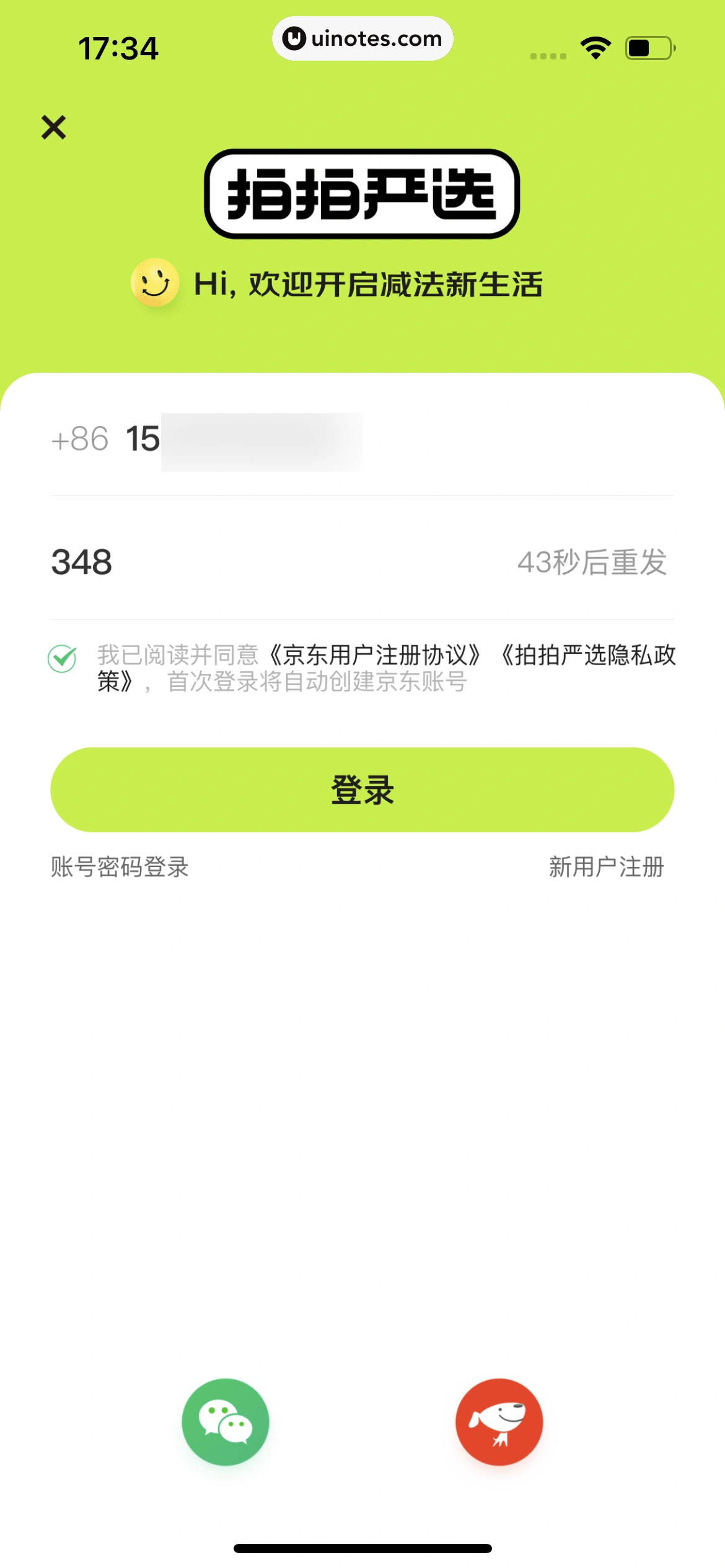Sign in with the JD red dog icon
The width and height of the screenshot is (725, 1568).
point(499,1422)
